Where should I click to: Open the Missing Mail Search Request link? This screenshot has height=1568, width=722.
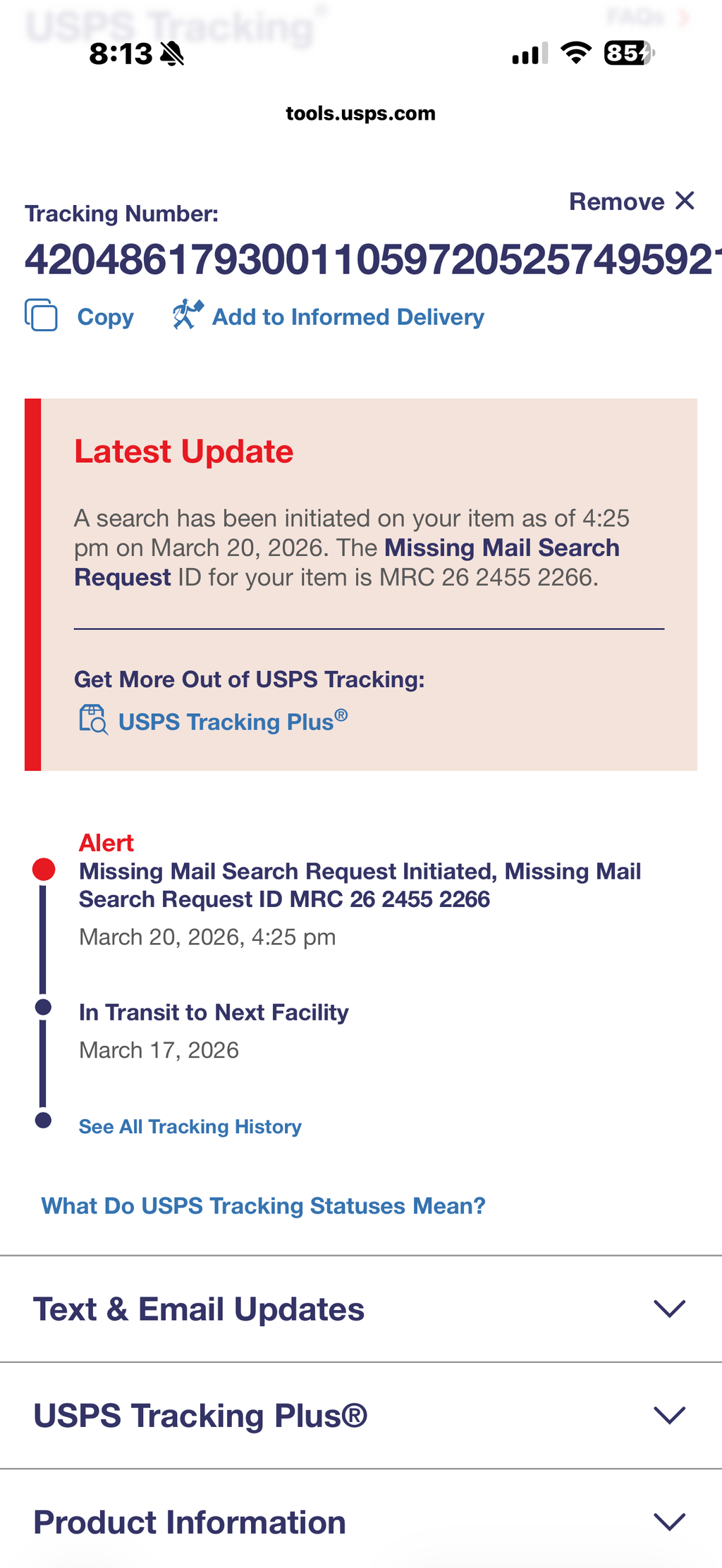click(x=347, y=562)
